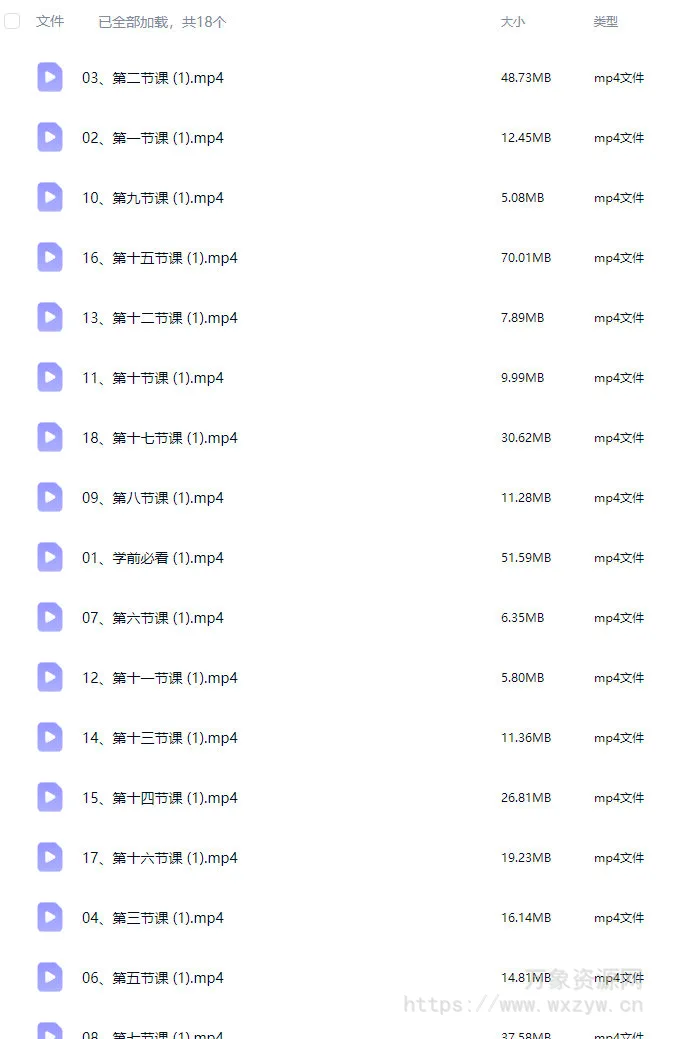The height and width of the screenshot is (1039, 674).
Task: Open the file 04、第三节课 (1).mp4
Action: [152, 918]
